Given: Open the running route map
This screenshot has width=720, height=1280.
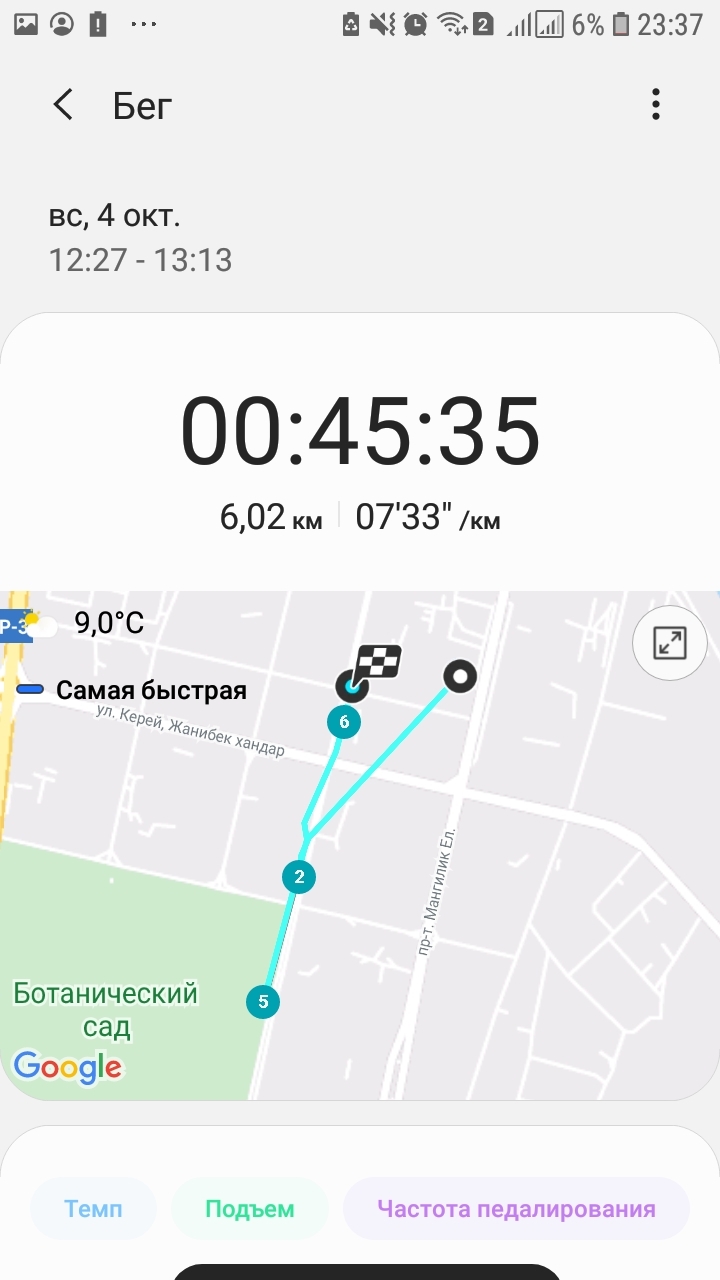Looking at the screenshot, I should point(360,880).
